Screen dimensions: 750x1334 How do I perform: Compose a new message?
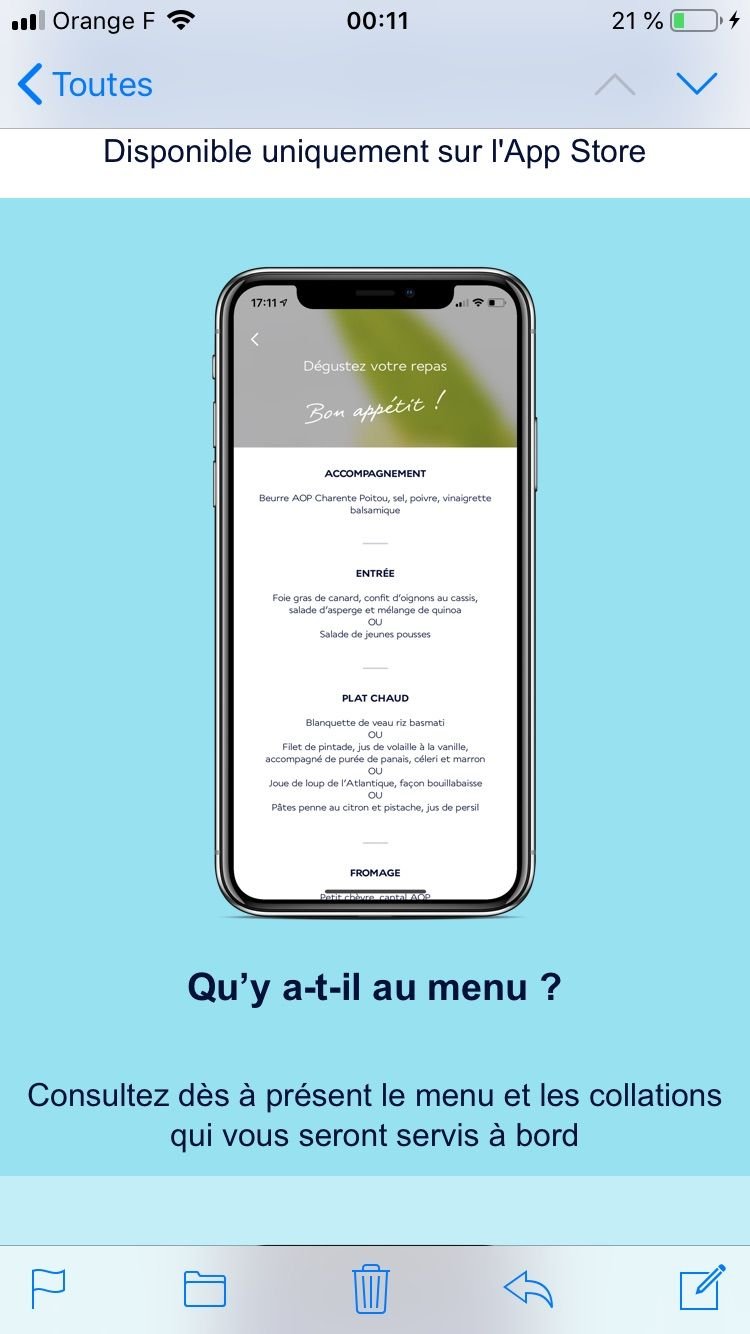point(701,1287)
